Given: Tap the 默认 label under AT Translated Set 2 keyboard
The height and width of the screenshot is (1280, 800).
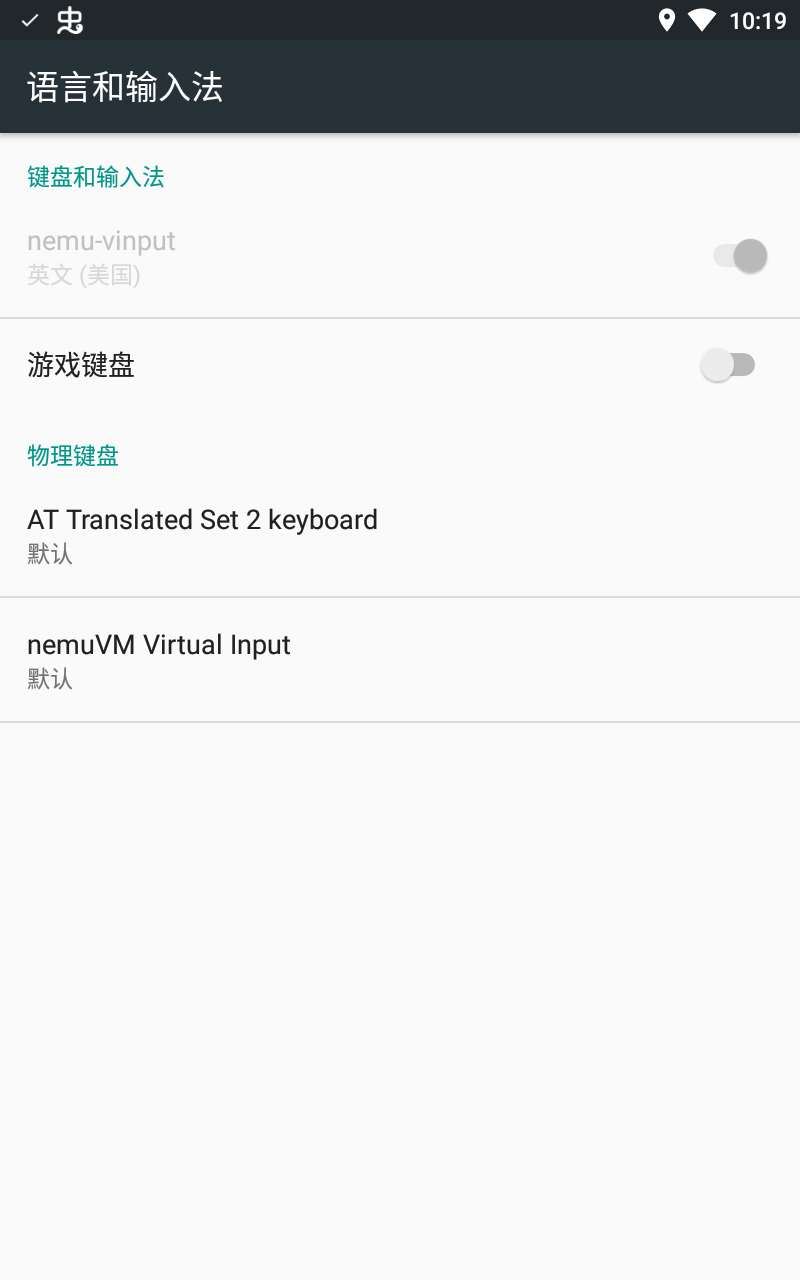Looking at the screenshot, I should click(x=49, y=554).
